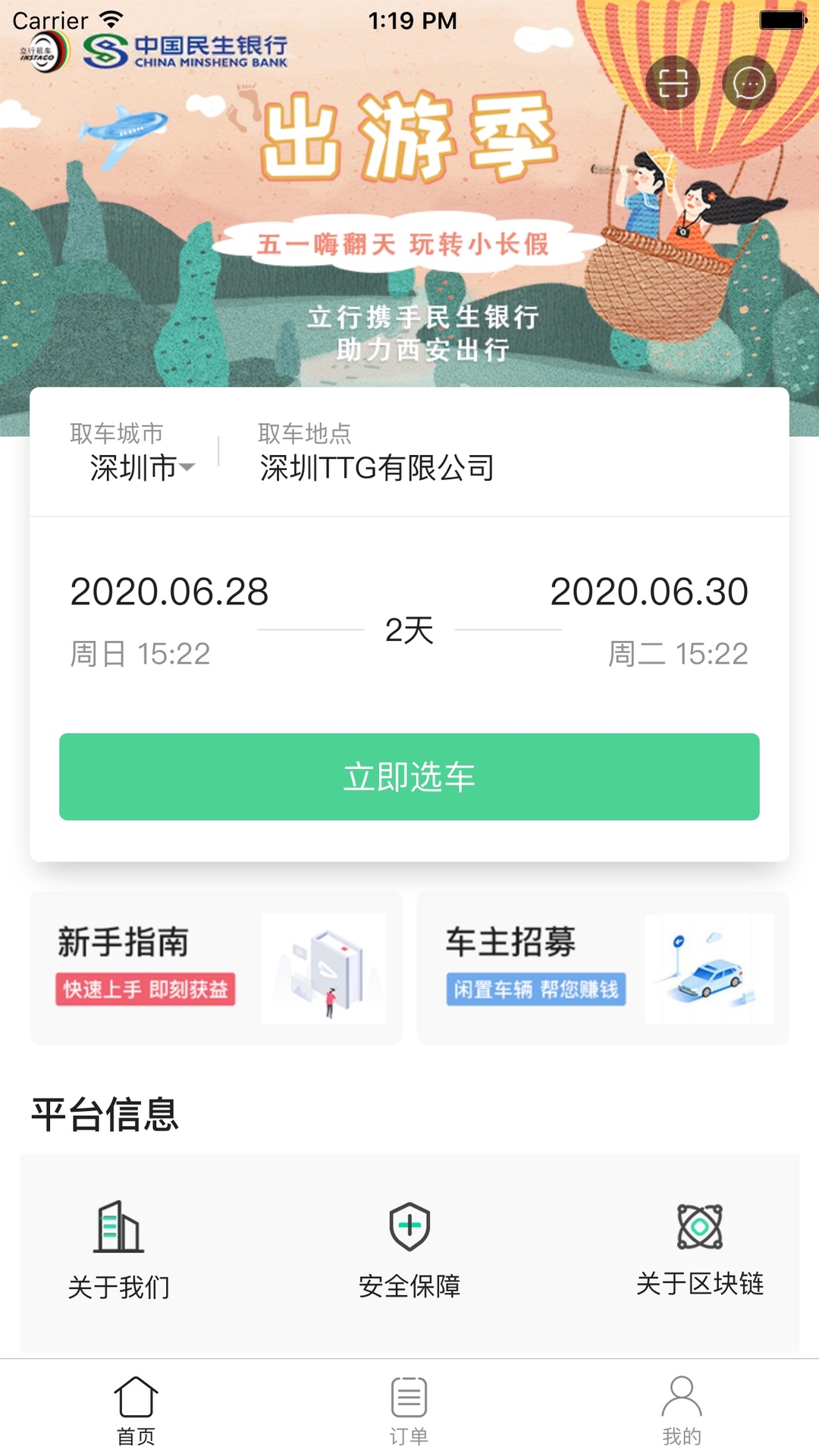Change the pickup date 2020.06.28

point(171,594)
